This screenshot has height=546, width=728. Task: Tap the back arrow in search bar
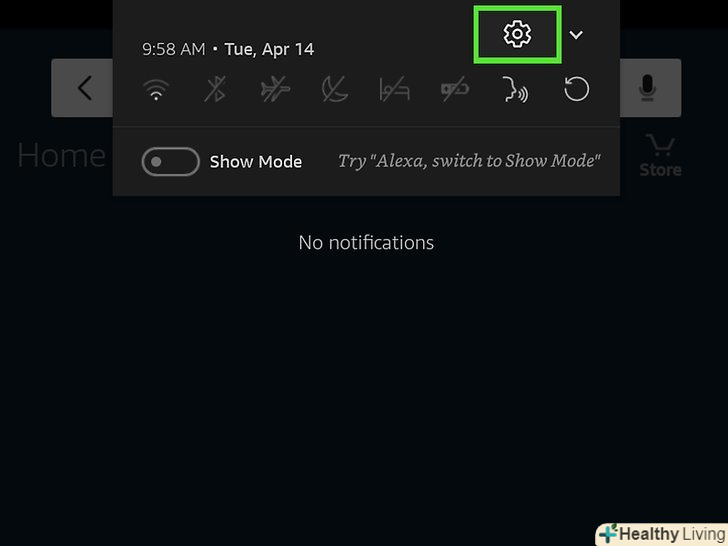84,88
